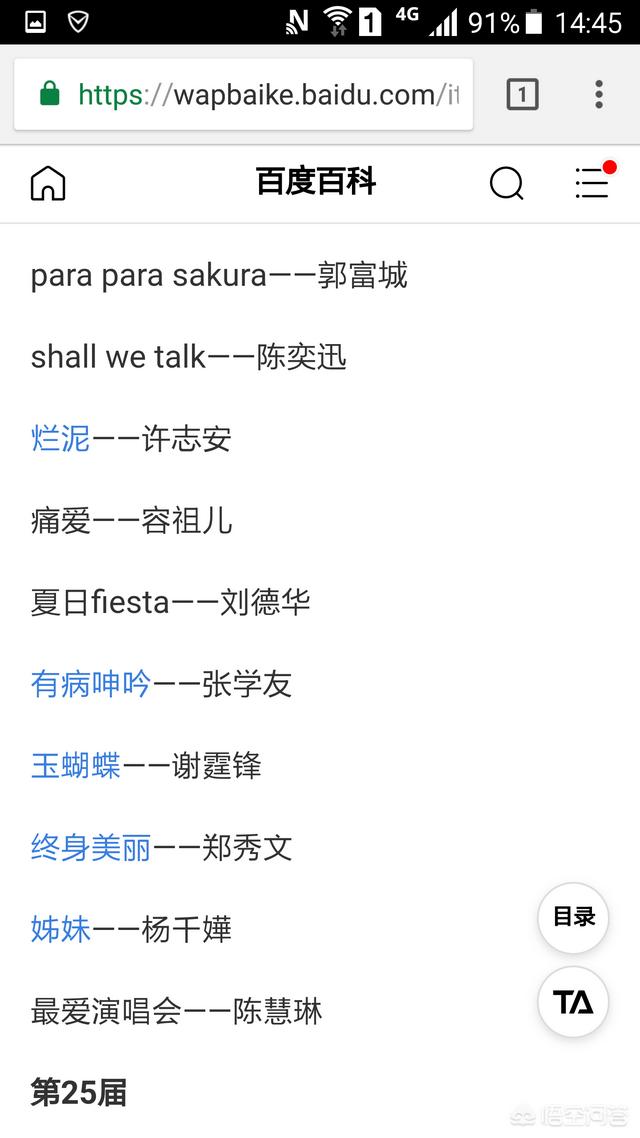Go to Baidu Baike home page
Image resolution: width=640 pixels, height=1138 pixels.
(x=48, y=183)
